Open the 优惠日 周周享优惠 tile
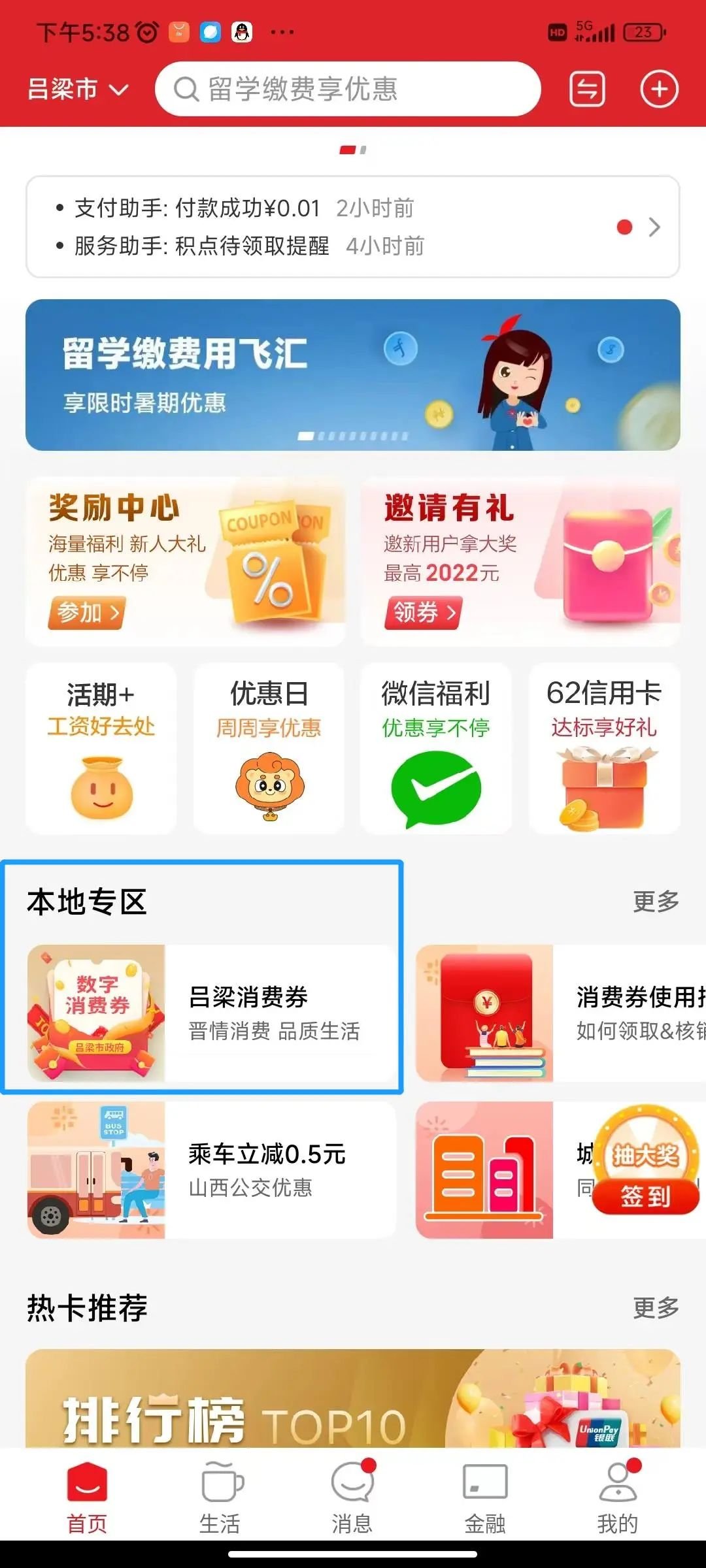Viewport: 706px width, 1568px height. (x=269, y=748)
